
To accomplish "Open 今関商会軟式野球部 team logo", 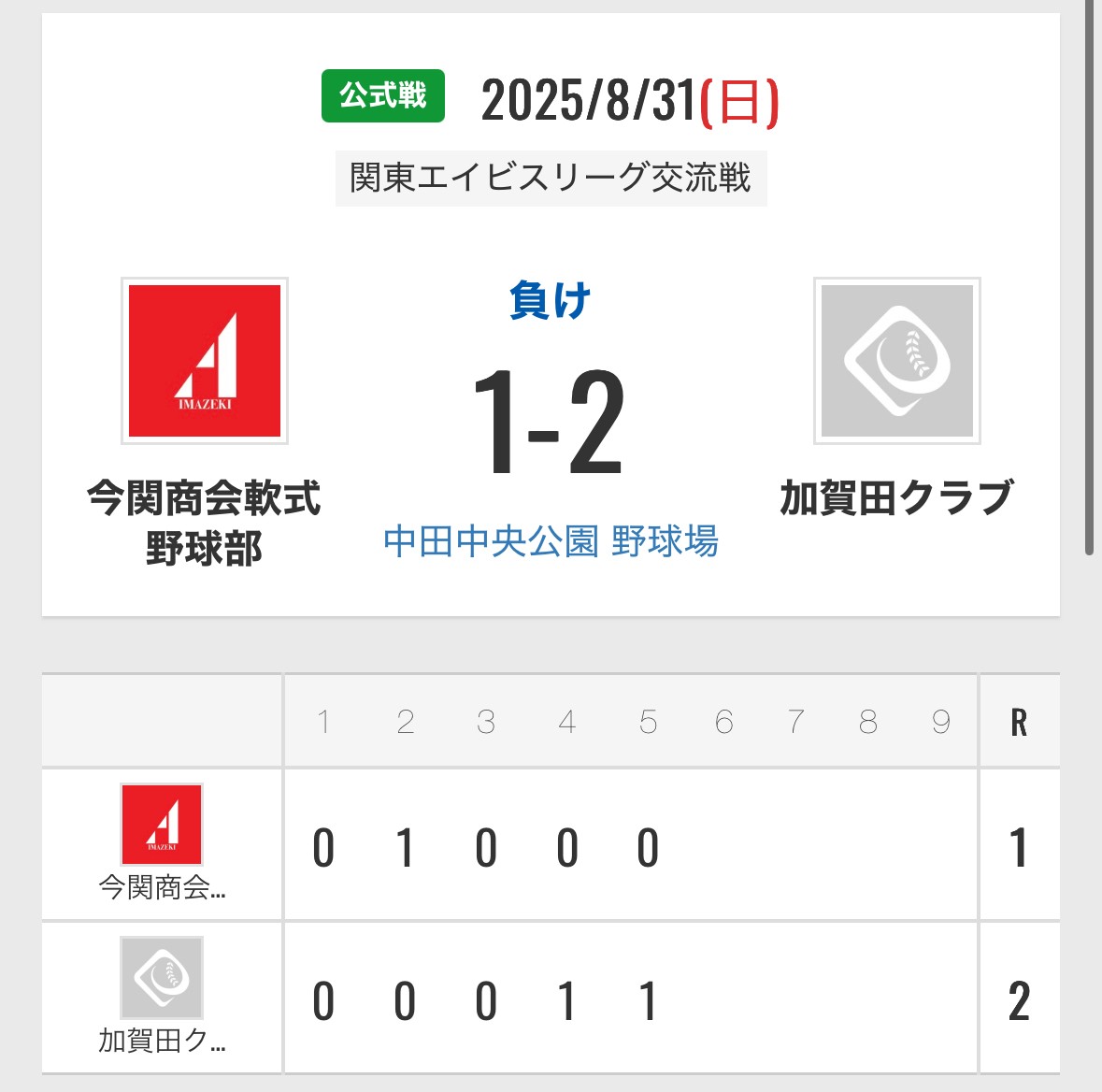I will click(x=205, y=361).
